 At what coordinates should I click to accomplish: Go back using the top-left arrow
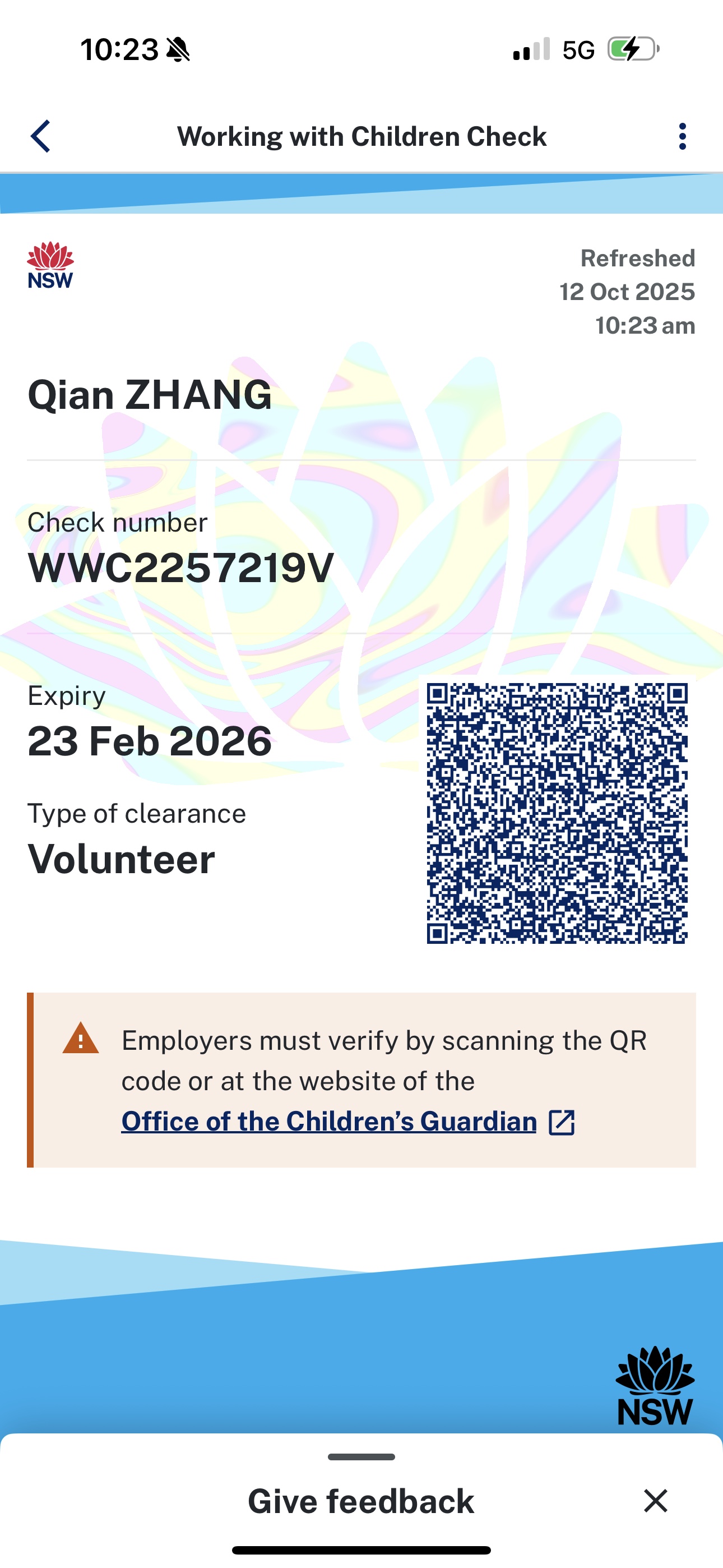(x=41, y=136)
